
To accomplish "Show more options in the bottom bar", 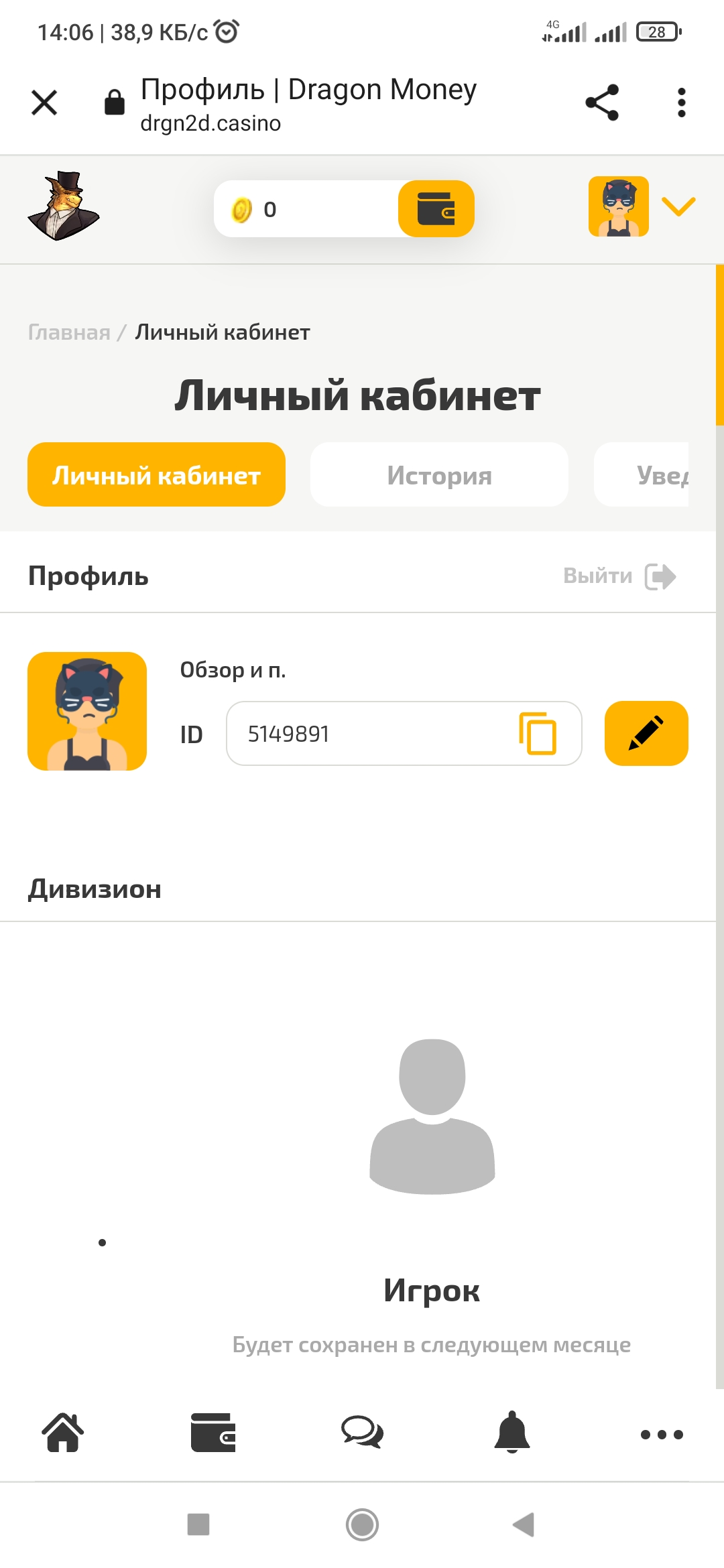I will tap(662, 1434).
